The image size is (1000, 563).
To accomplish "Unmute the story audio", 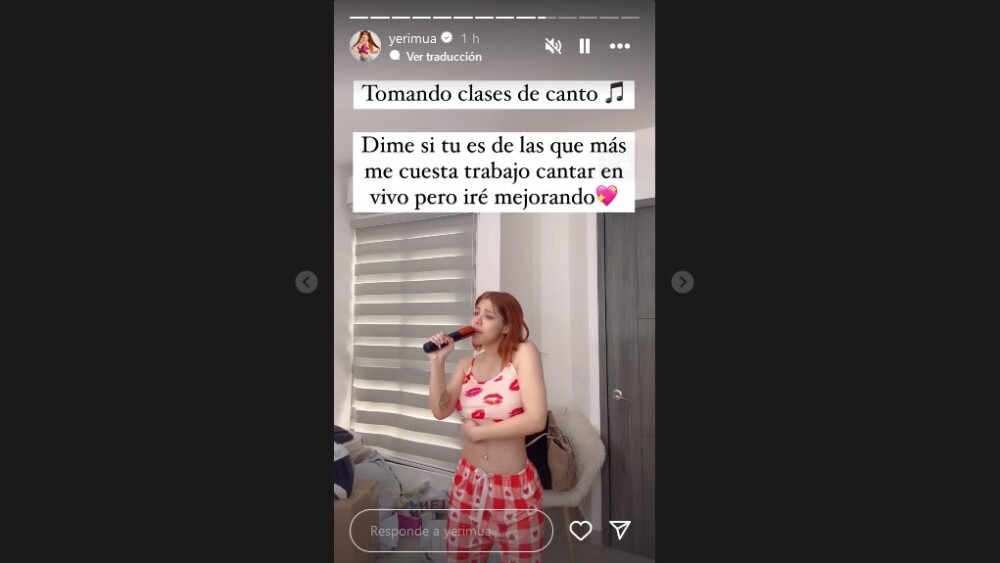I will tap(553, 46).
